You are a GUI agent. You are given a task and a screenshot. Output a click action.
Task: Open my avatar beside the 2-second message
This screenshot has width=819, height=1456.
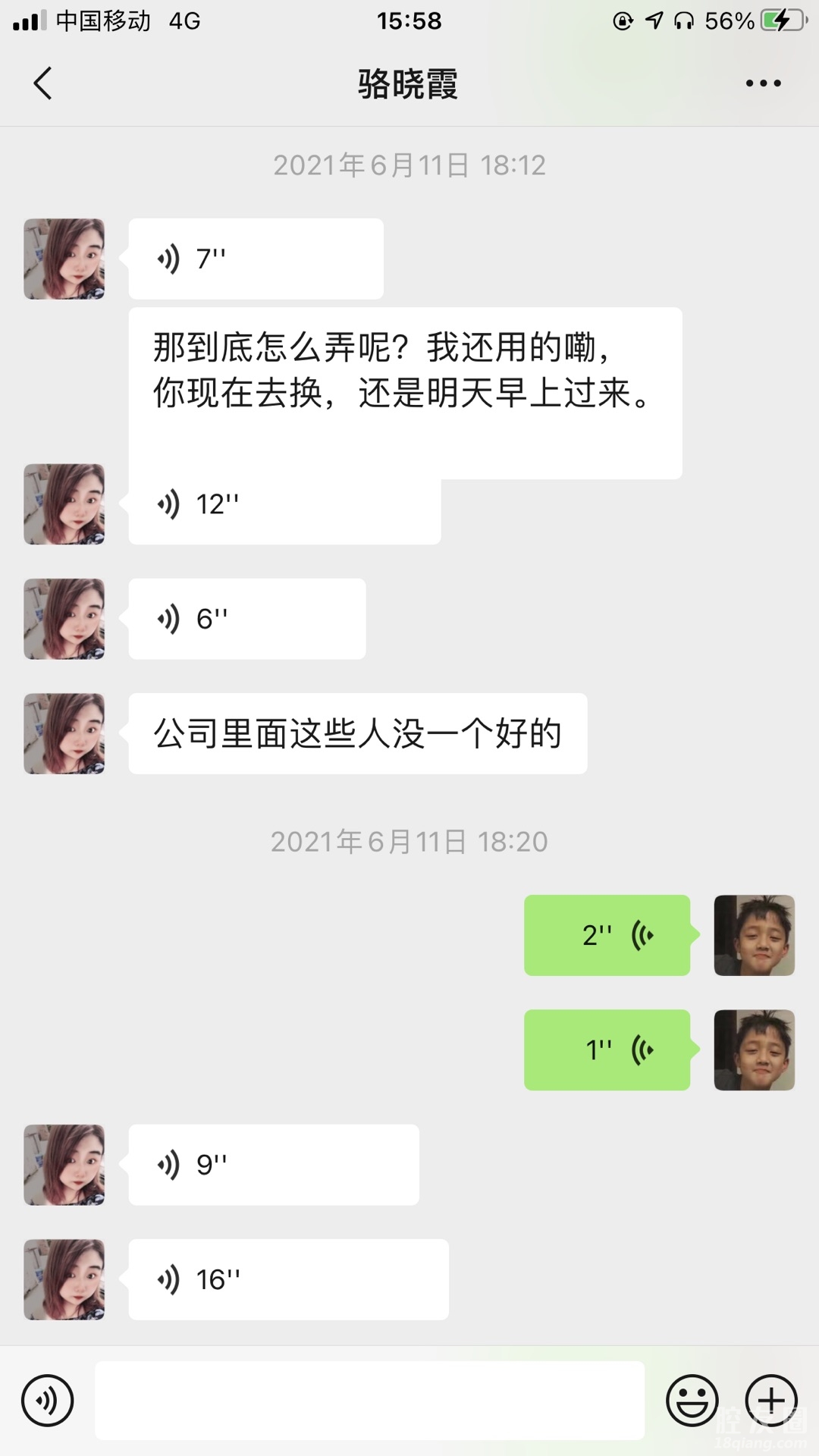pos(754,935)
